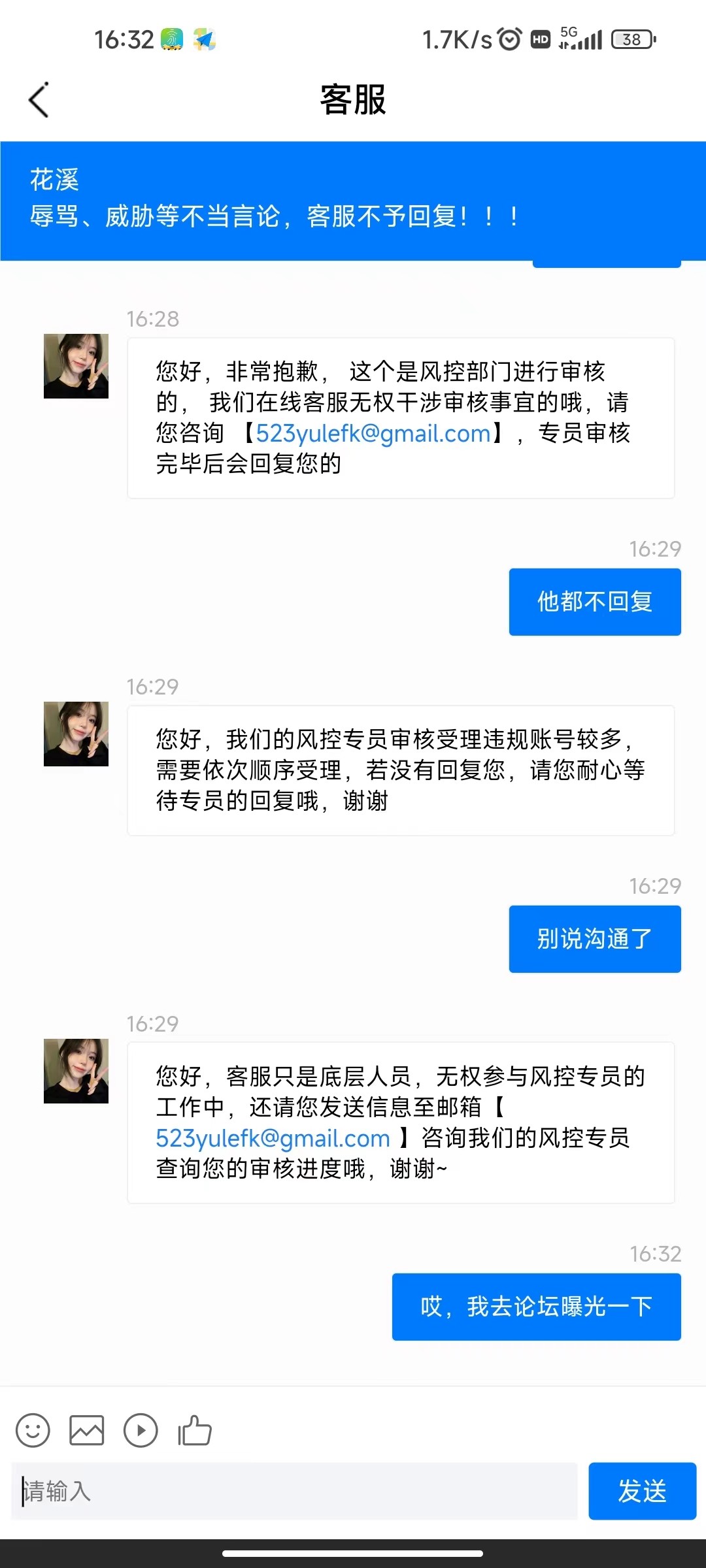Open the emoji picker

tap(33, 1430)
